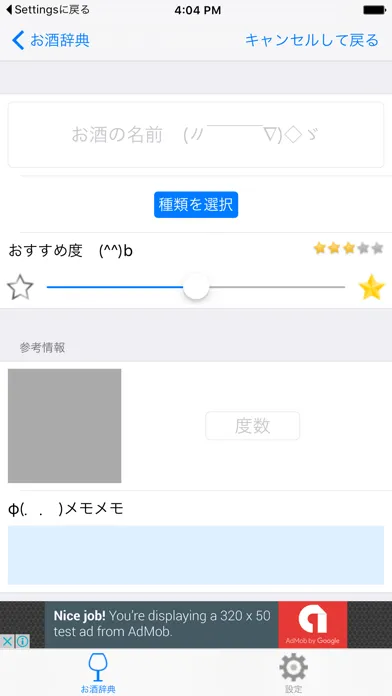
Task: Tap the おすすめ度 rating slider knob
Action: click(x=196, y=287)
